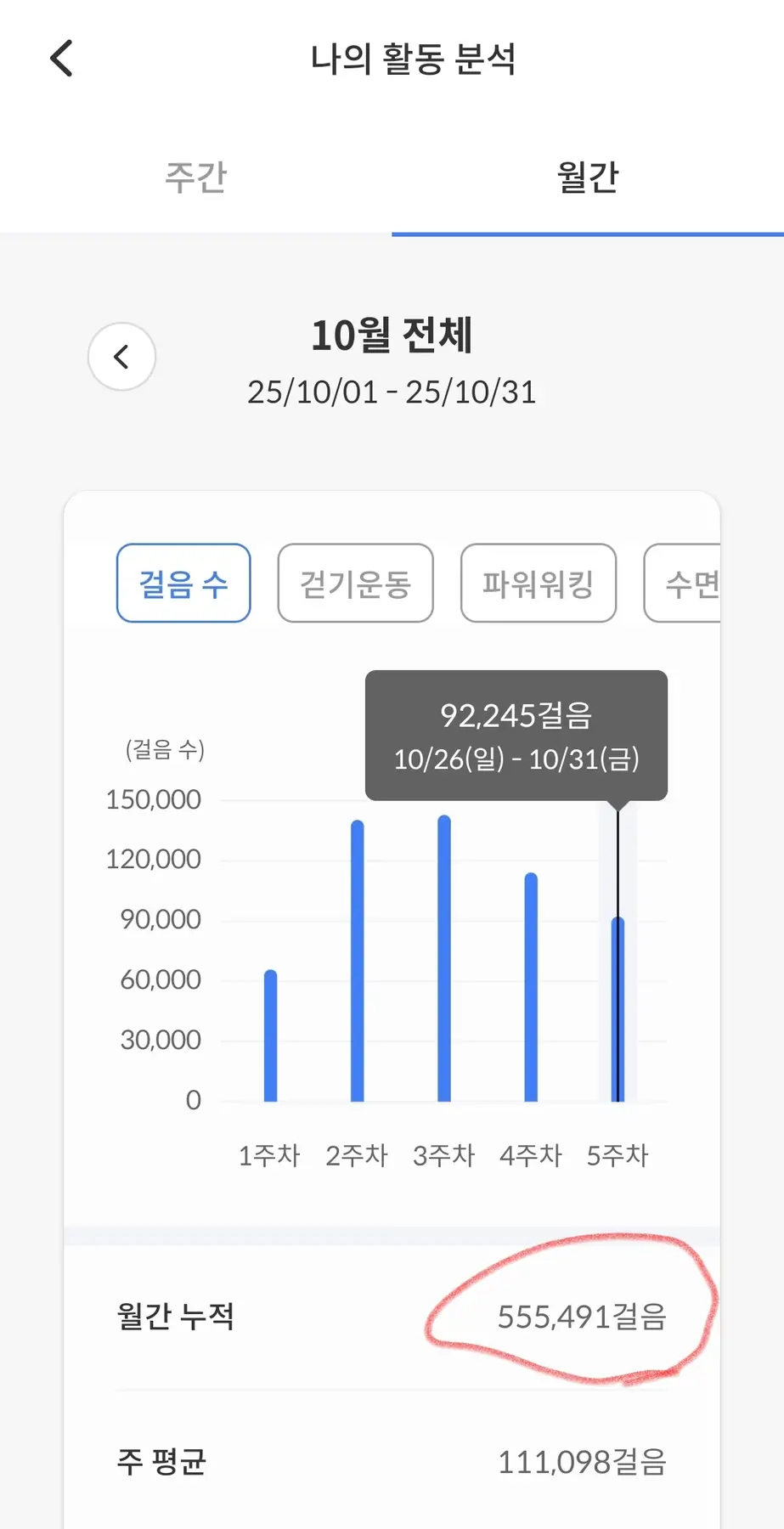Show steps for the 3주차 bar
The height and width of the screenshot is (1529, 784).
444,958
